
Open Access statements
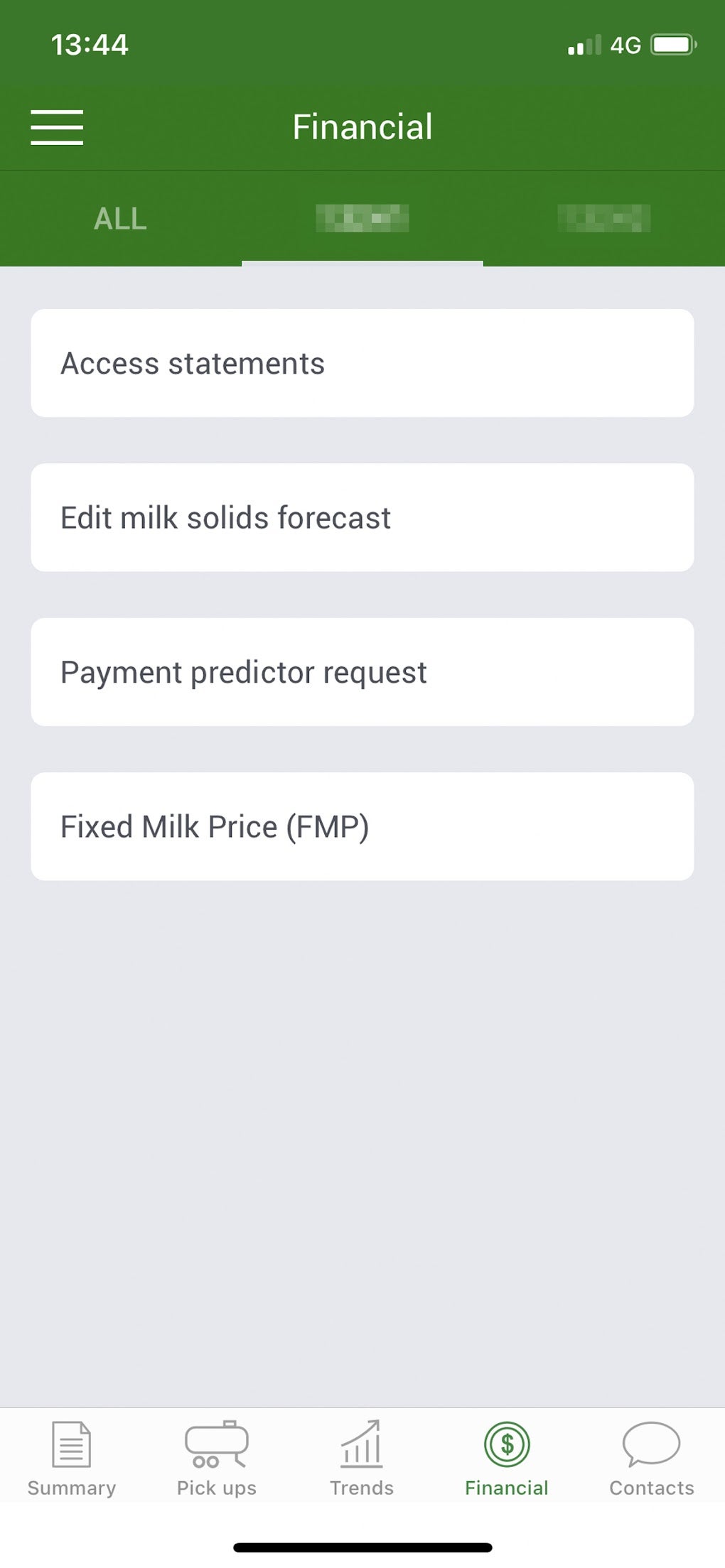click(x=362, y=363)
